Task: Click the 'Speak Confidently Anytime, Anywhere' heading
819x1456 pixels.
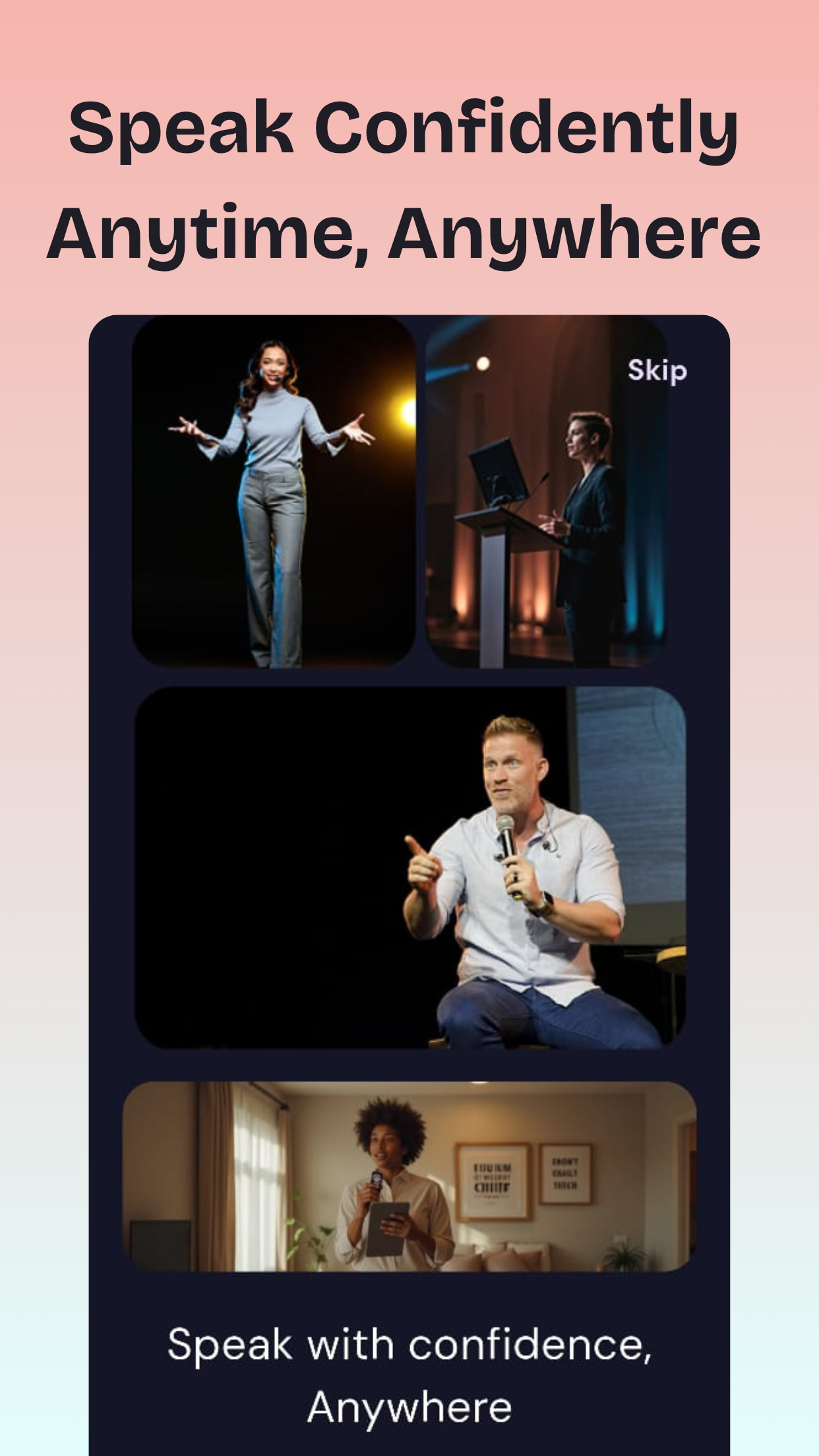Action: tap(409, 178)
